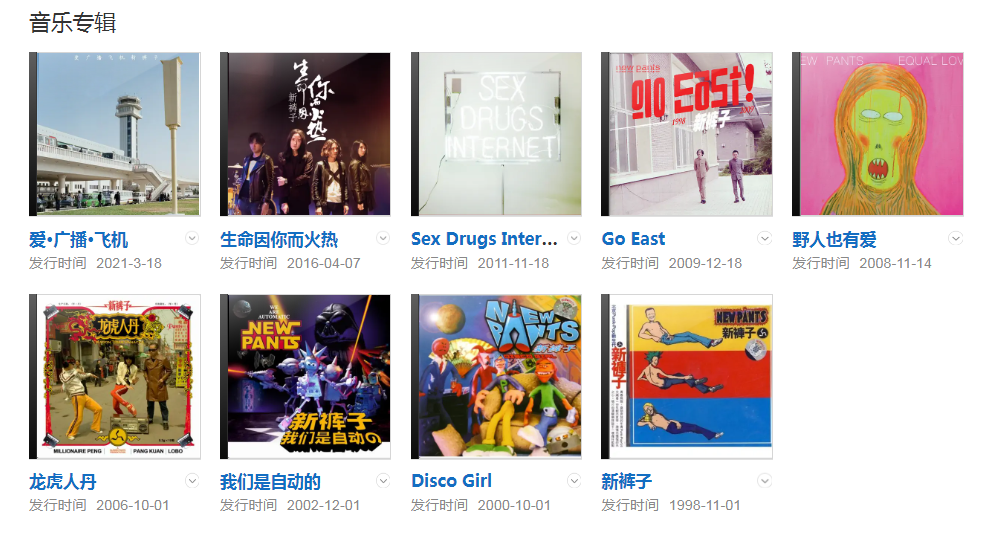Open the 龙虎人丹 album title link
The image size is (1000, 542).
(x=63, y=481)
